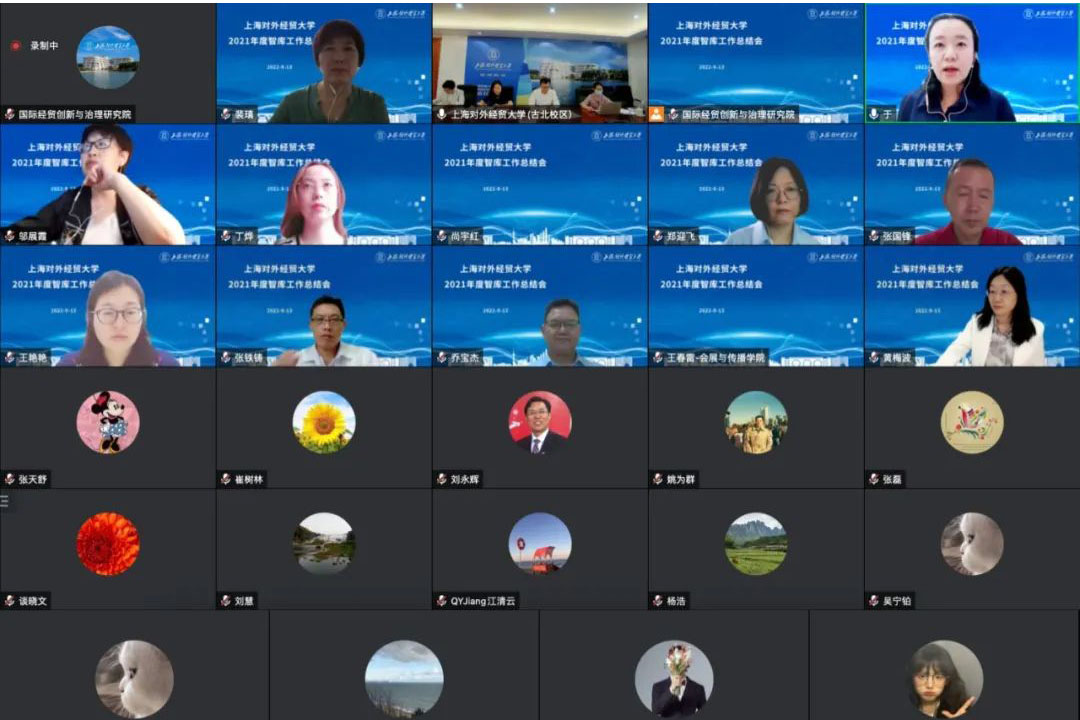Screen dimensions: 1080x720
Task: Open 郑迎飞's video tile
Action: coord(755,184)
